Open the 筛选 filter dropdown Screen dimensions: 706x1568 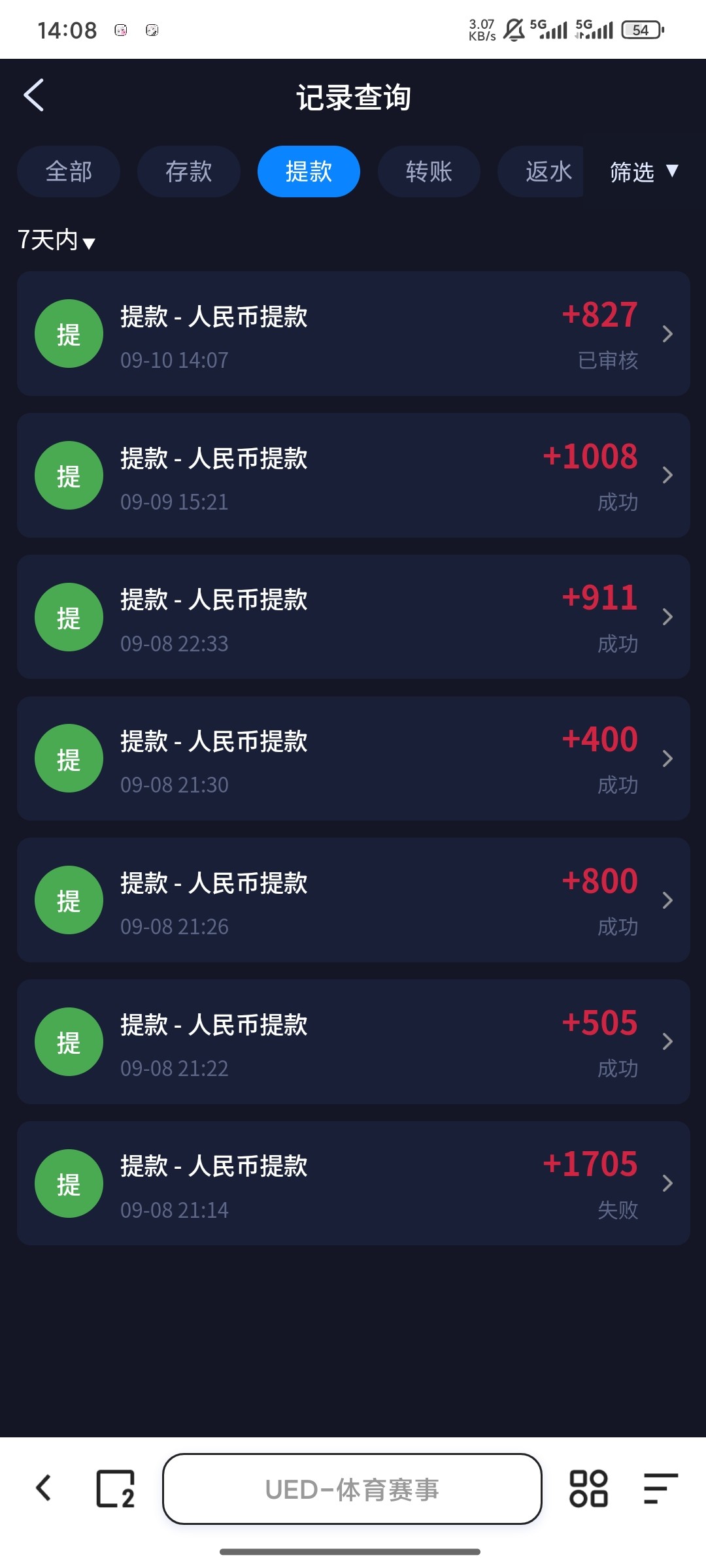(643, 172)
